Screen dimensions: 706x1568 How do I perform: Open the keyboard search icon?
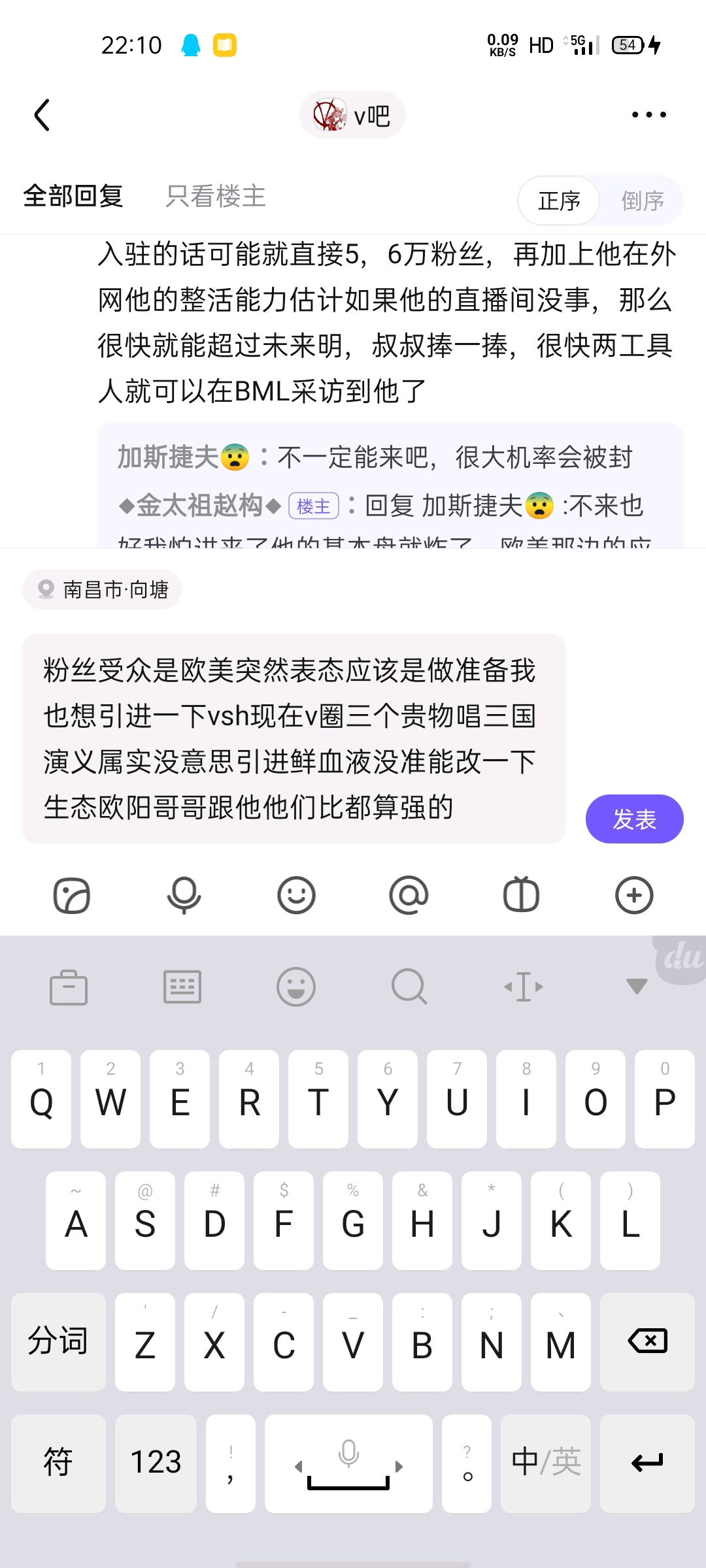pos(409,987)
